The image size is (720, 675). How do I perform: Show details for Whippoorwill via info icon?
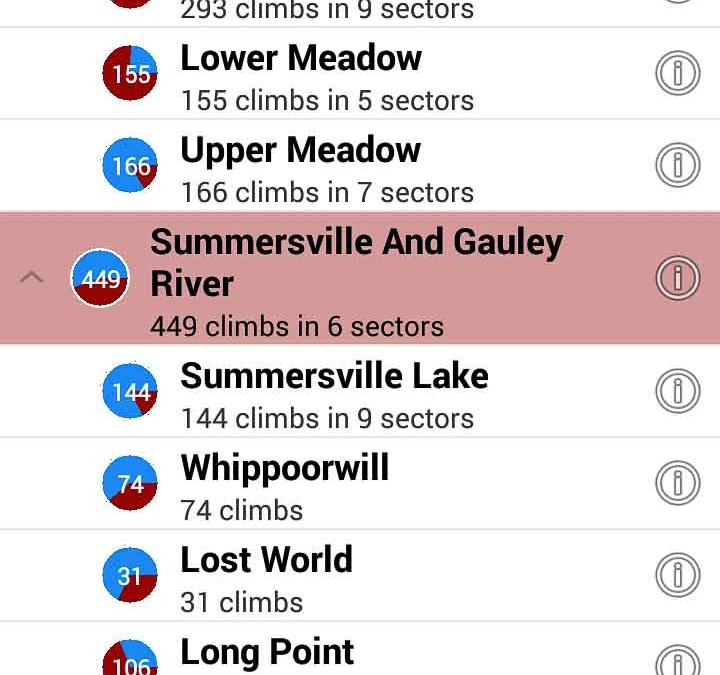[677, 484]
